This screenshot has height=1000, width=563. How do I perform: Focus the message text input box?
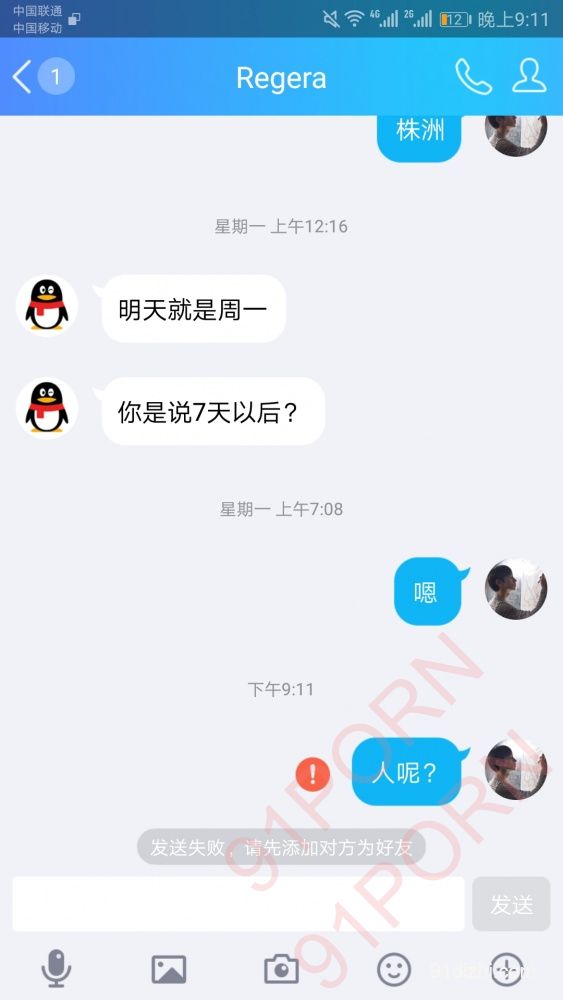(x=238, y=904)
